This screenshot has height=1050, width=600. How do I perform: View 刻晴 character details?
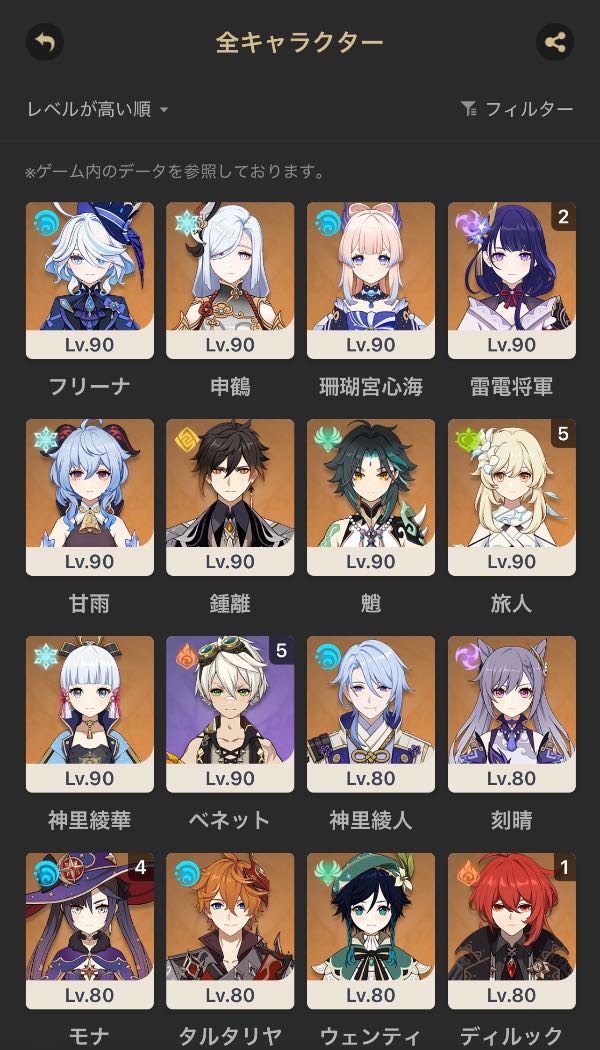[x=512, y=714]
